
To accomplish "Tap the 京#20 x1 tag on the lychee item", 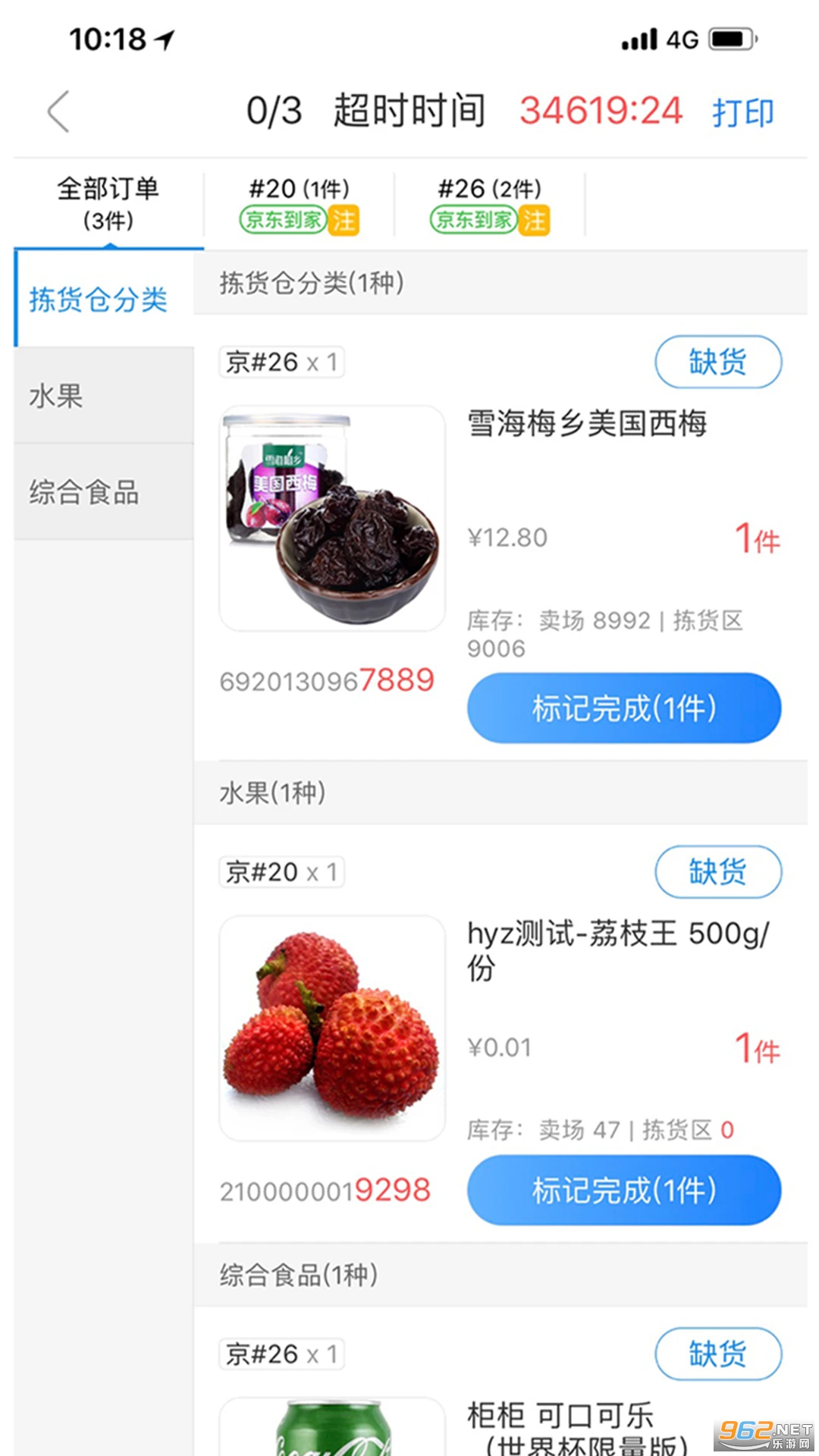I will [281, 871].
